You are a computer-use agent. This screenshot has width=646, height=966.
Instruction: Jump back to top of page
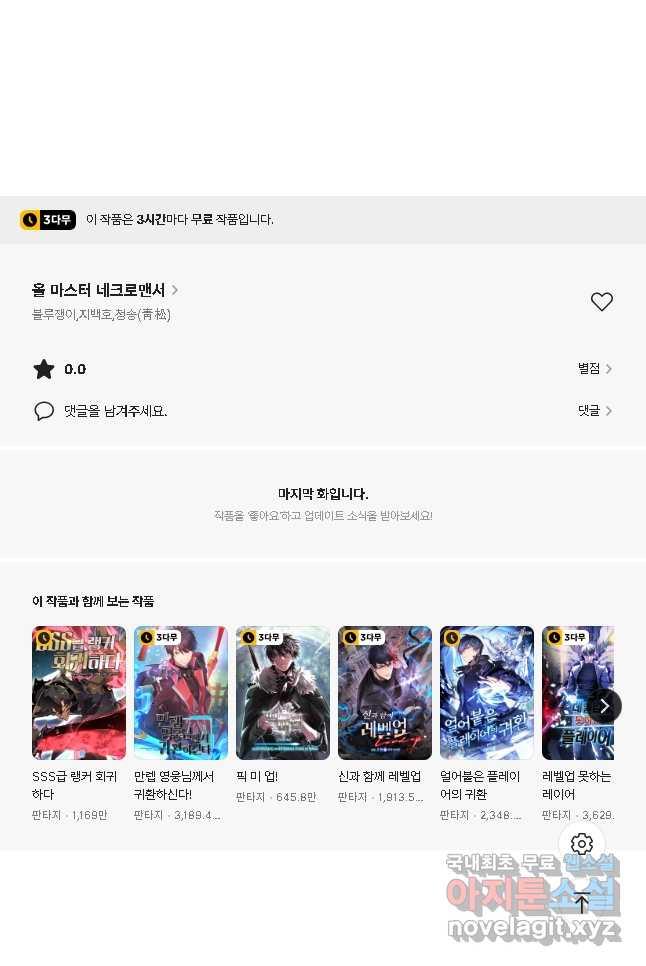click(x=582, y=903)
